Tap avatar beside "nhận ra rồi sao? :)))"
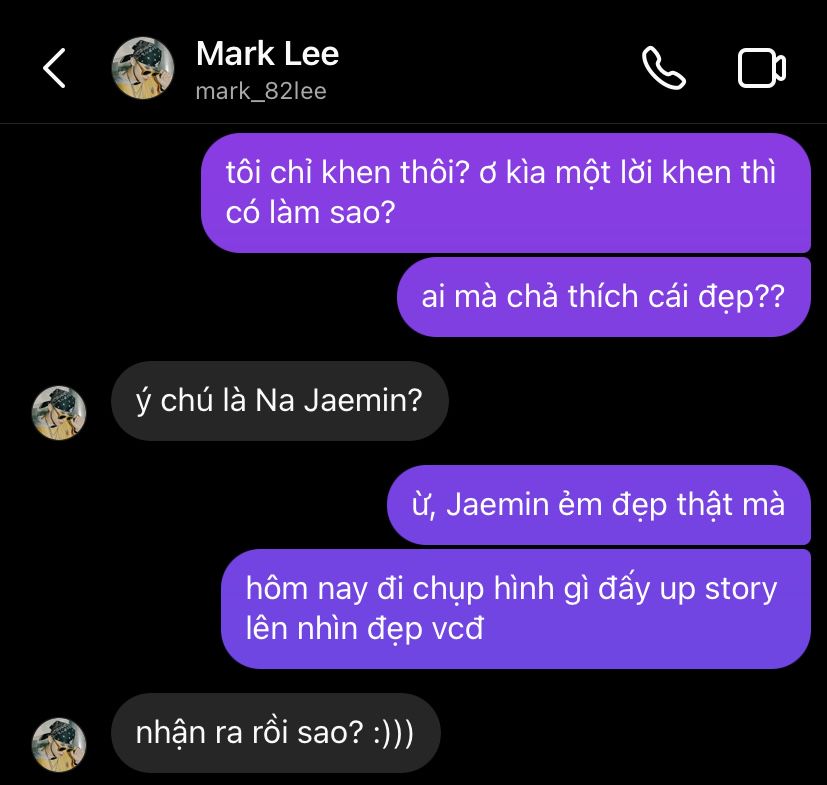 pyautogui.click(x=59, y=744)
